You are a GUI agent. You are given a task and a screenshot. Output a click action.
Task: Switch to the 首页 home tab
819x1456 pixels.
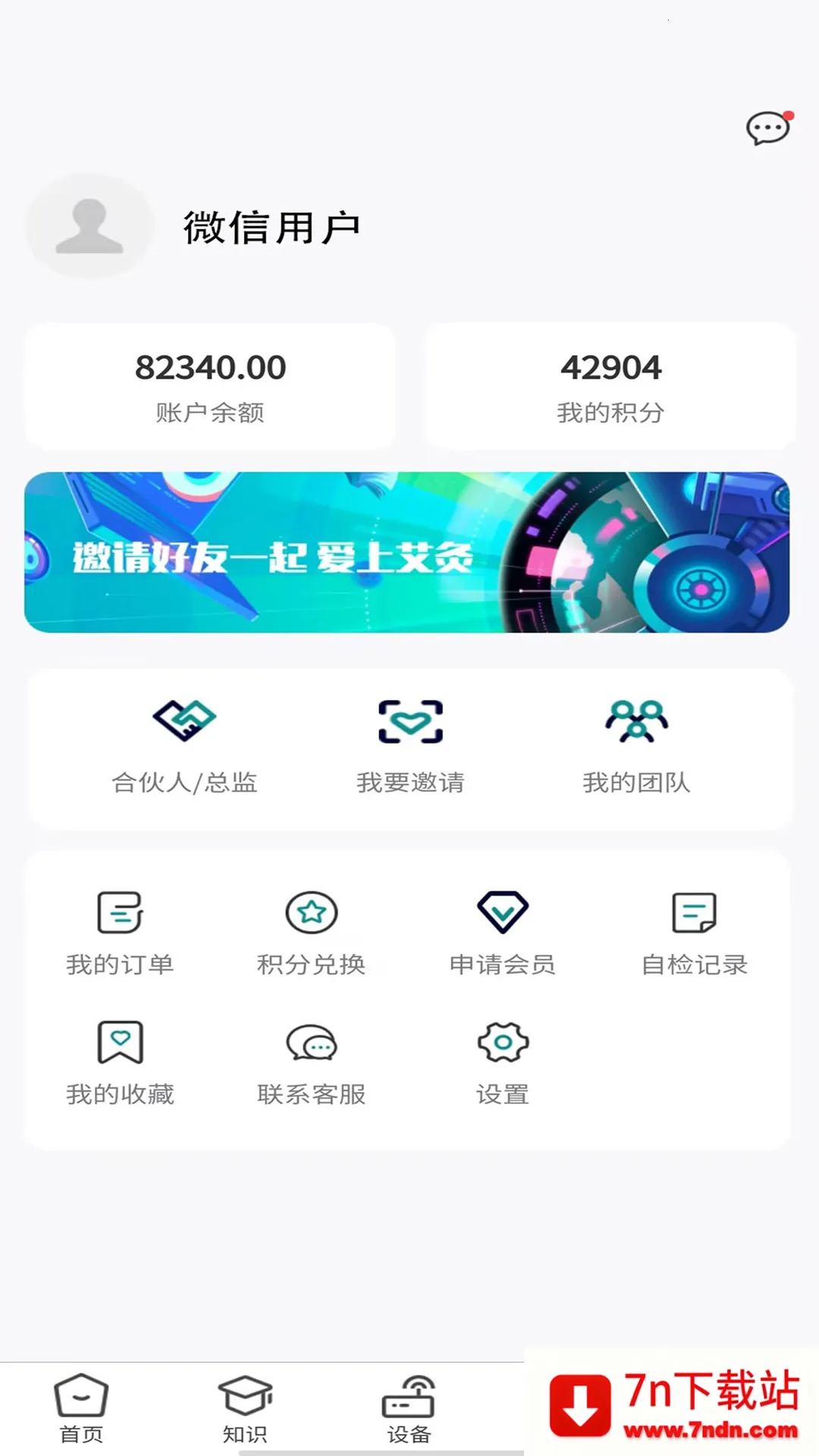coord(81,1410)
